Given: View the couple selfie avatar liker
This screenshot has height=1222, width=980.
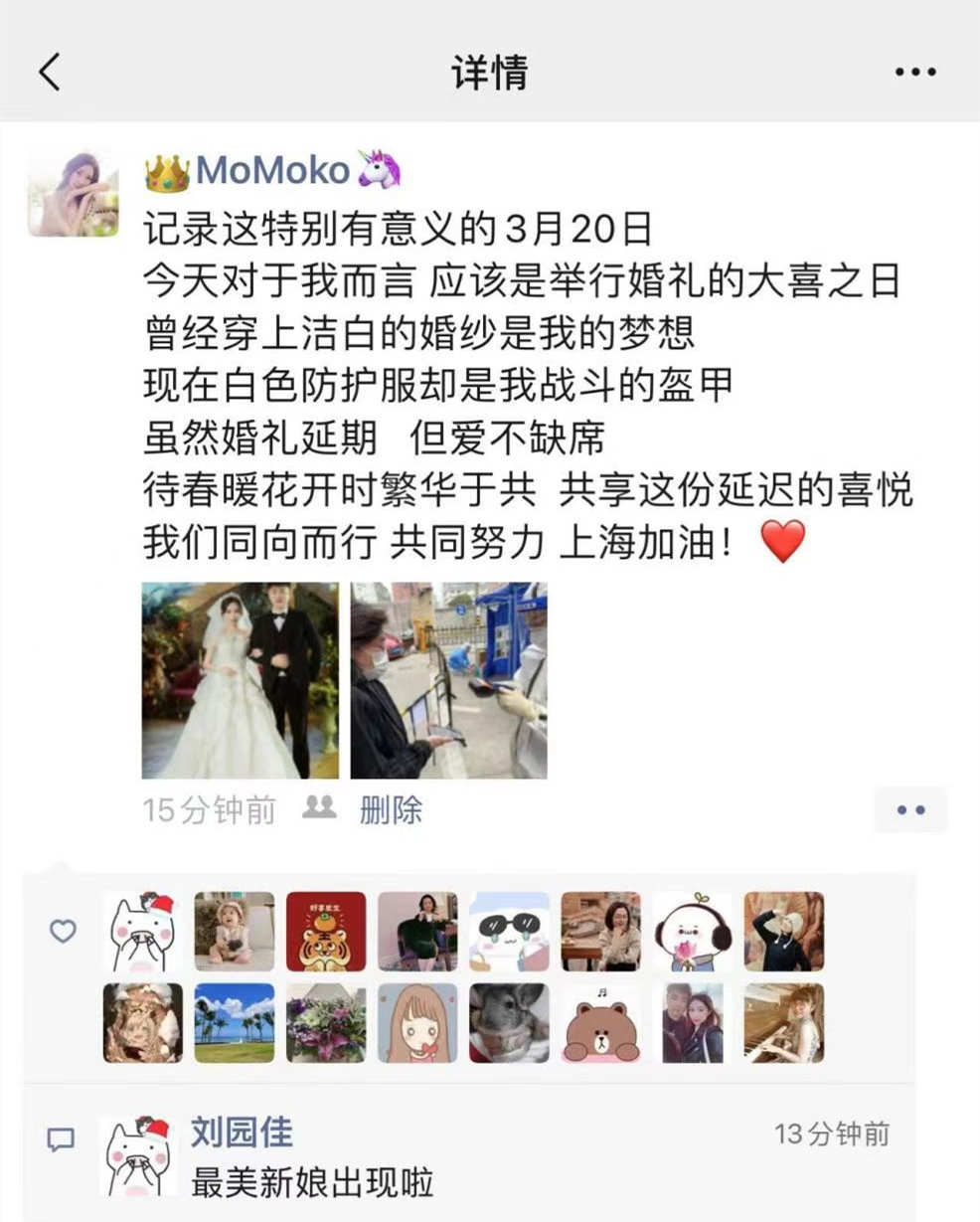Looking at the screenshot, I should pos(692,1023).
